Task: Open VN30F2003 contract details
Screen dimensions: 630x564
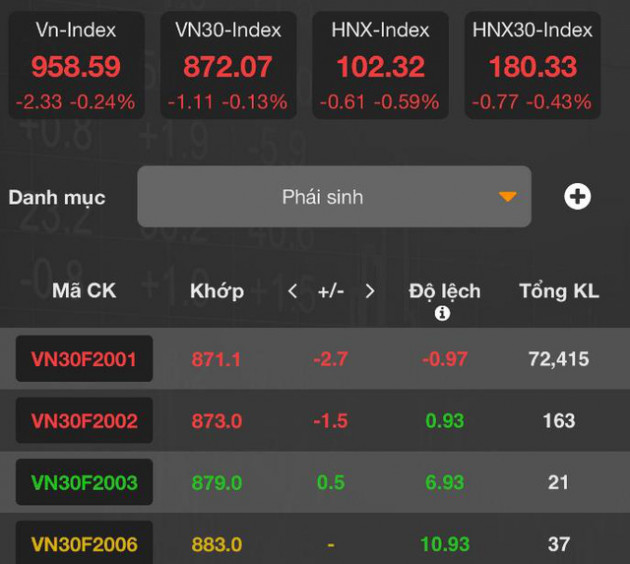Action: tap(84, 483)
